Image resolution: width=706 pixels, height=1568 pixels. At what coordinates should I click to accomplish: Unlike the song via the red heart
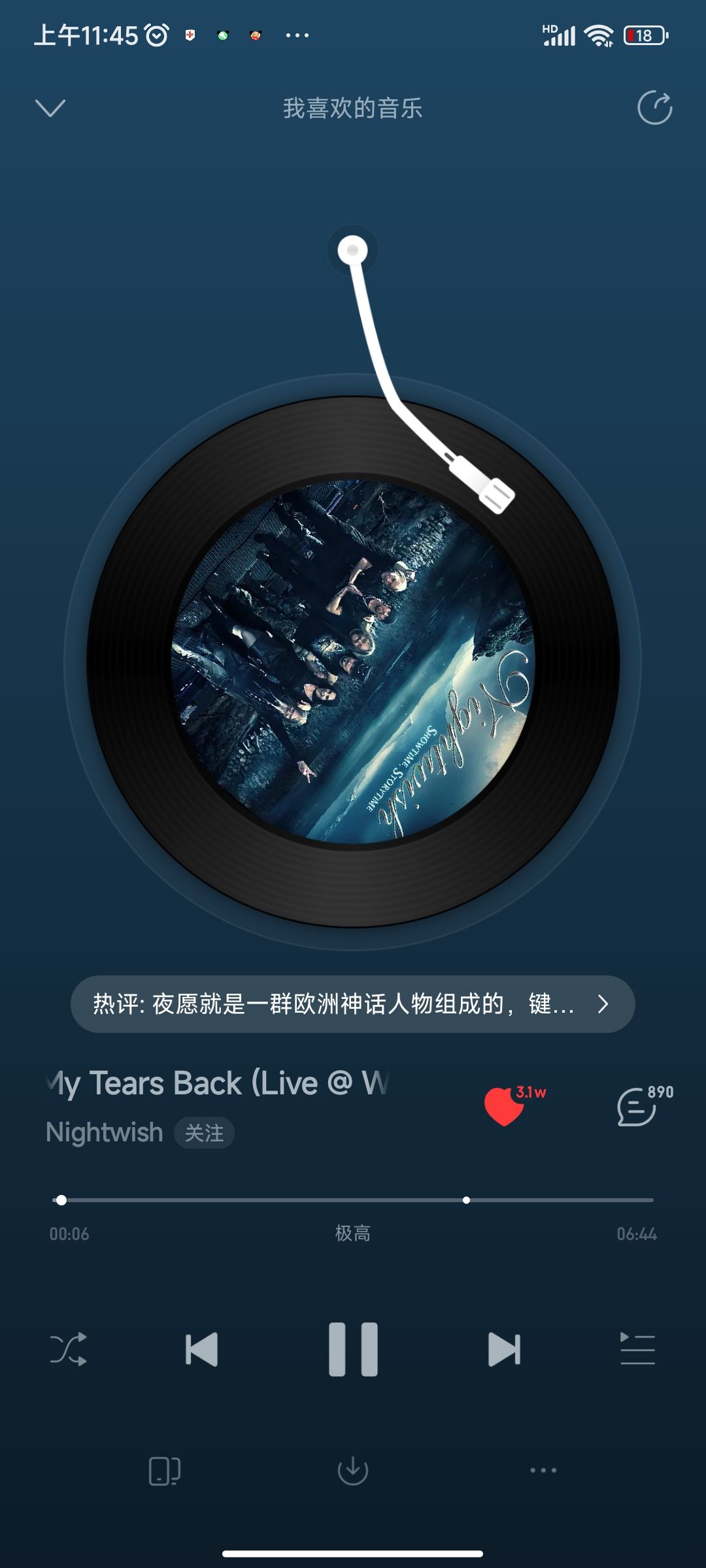pyautogui.click(x=505, y=1106)
